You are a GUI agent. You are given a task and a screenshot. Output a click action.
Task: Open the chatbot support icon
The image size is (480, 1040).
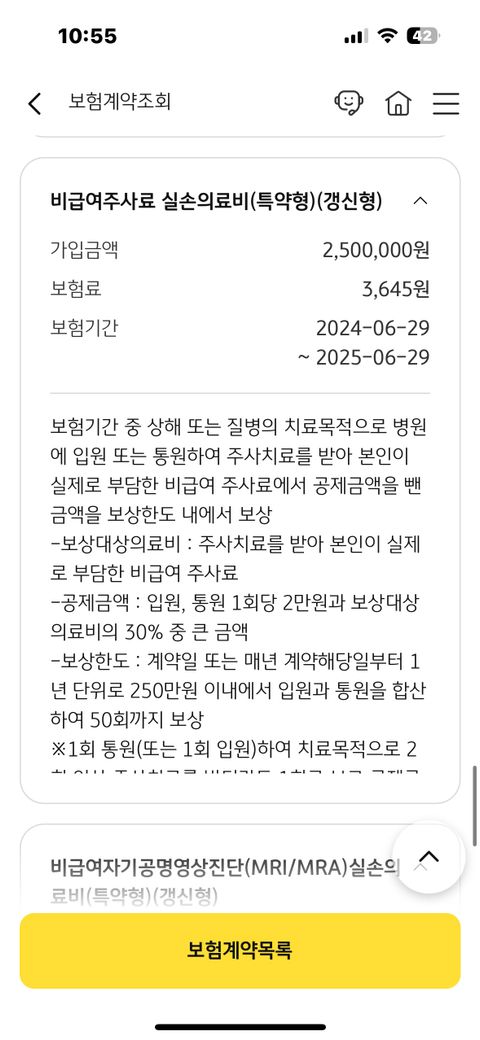click(x=349, y=103)
